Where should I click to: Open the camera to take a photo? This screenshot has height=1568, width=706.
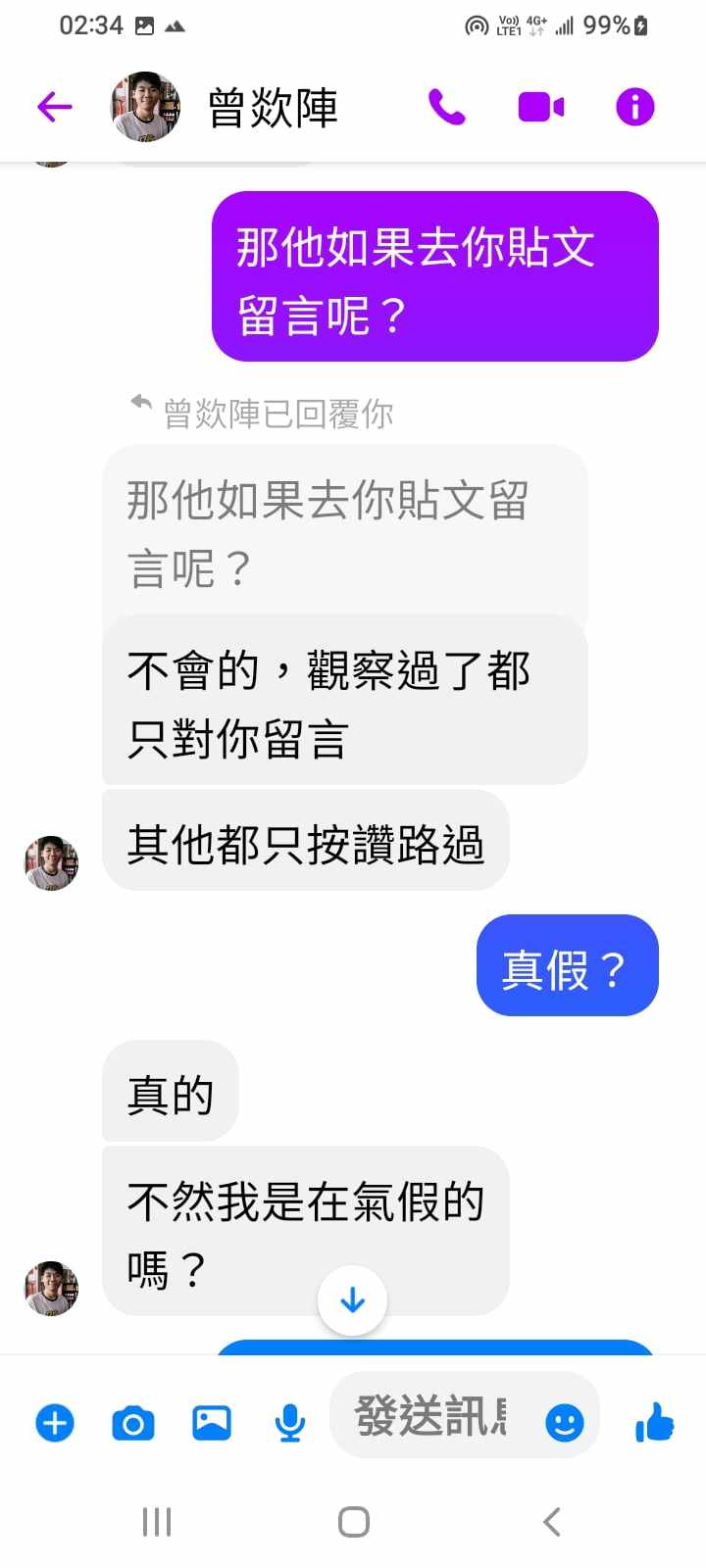133,1422
